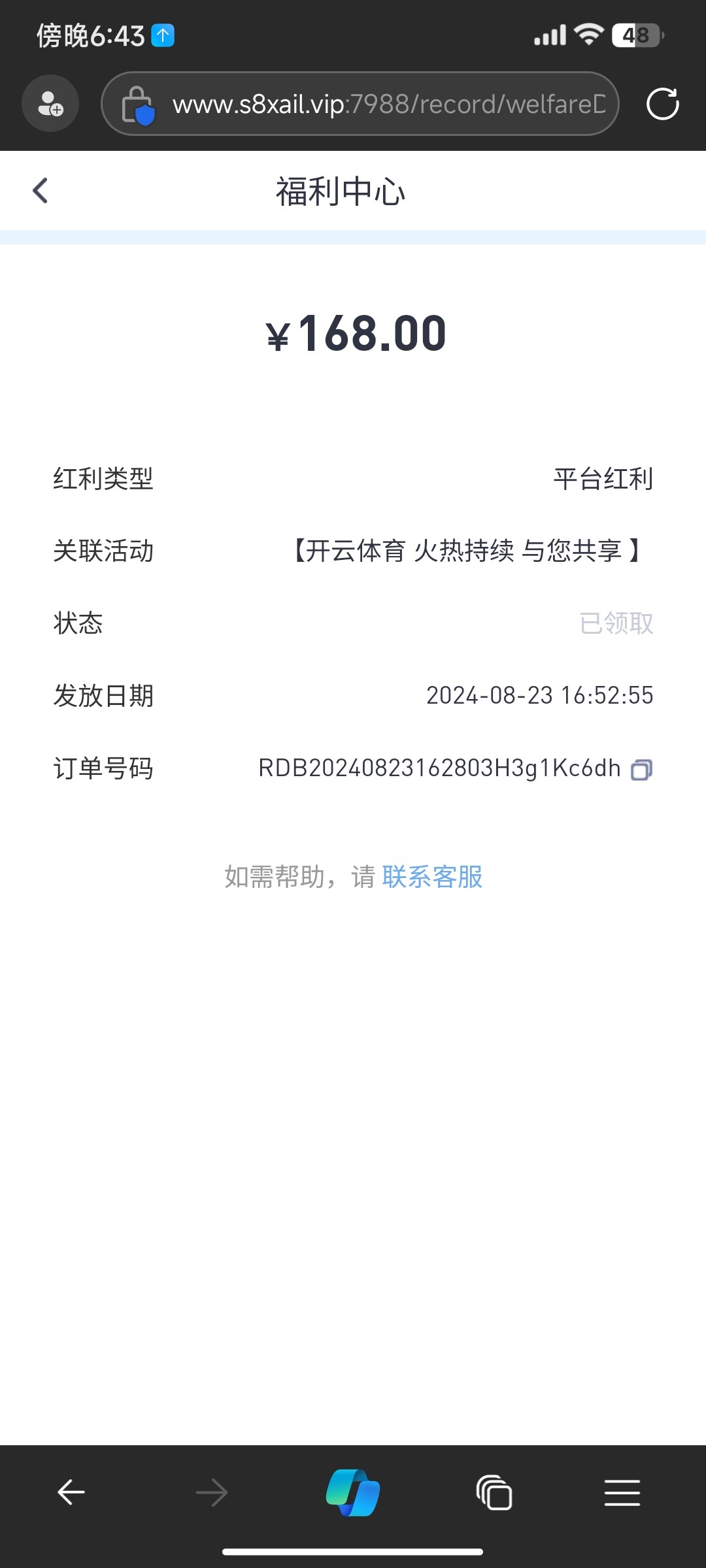Go back from 福利中心 page
The width and height of the screenshot is (706, 1568).
coord(41,191)
